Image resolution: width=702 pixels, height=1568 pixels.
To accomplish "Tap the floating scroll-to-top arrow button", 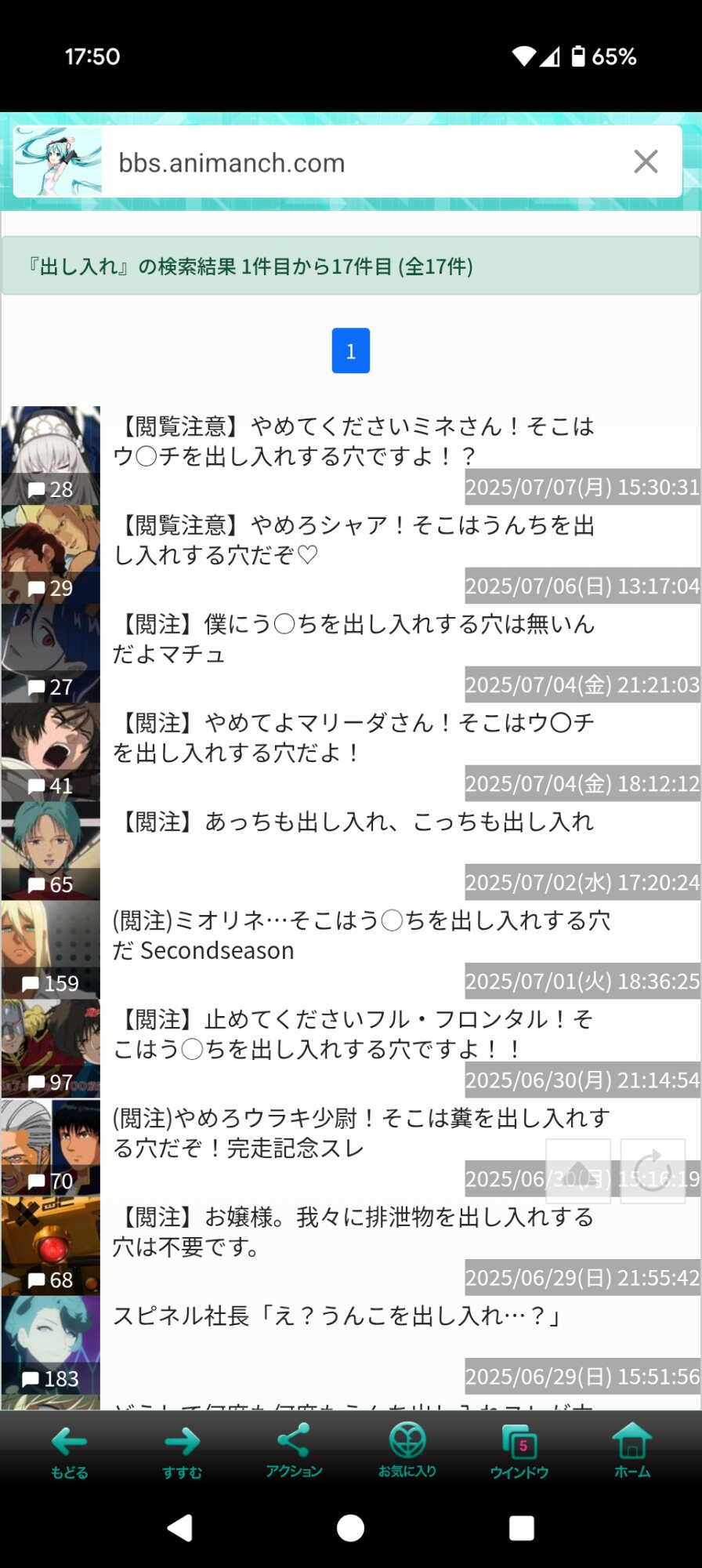I will (x=578, y=1171).
